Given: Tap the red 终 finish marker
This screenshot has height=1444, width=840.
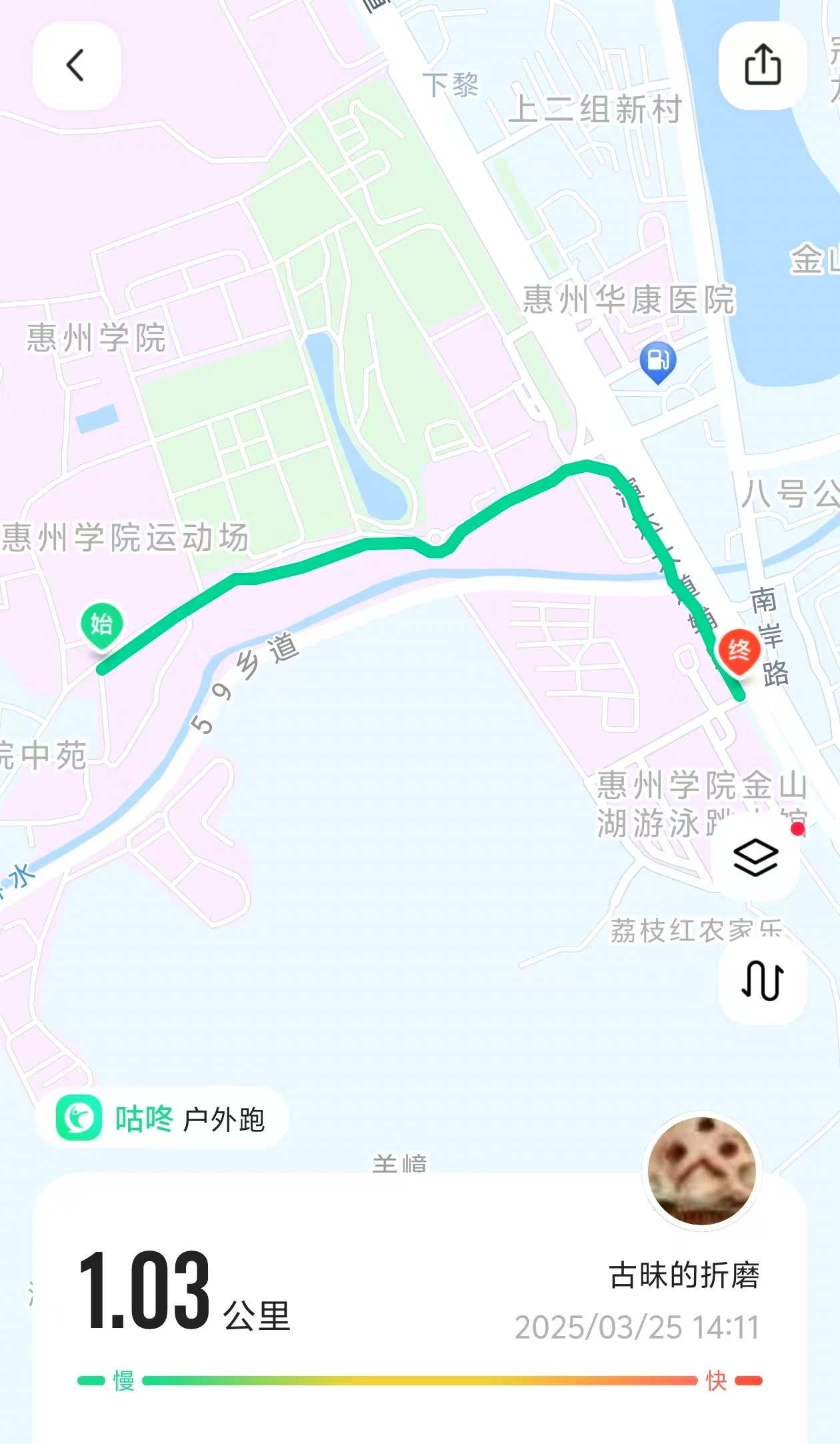Looking at the screenshot, I should click(739, 652).
